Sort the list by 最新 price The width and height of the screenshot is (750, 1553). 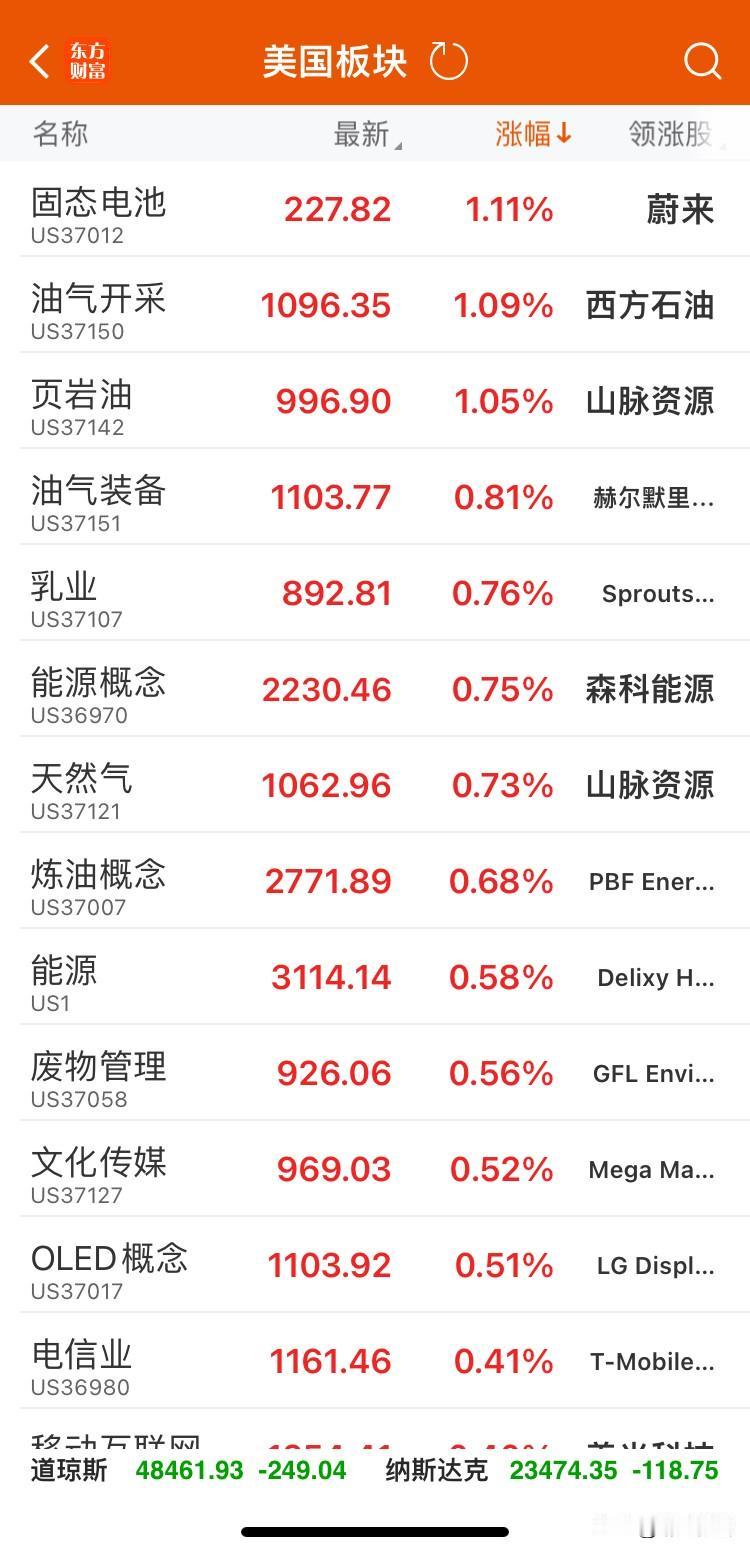click(x=366, y=134)
